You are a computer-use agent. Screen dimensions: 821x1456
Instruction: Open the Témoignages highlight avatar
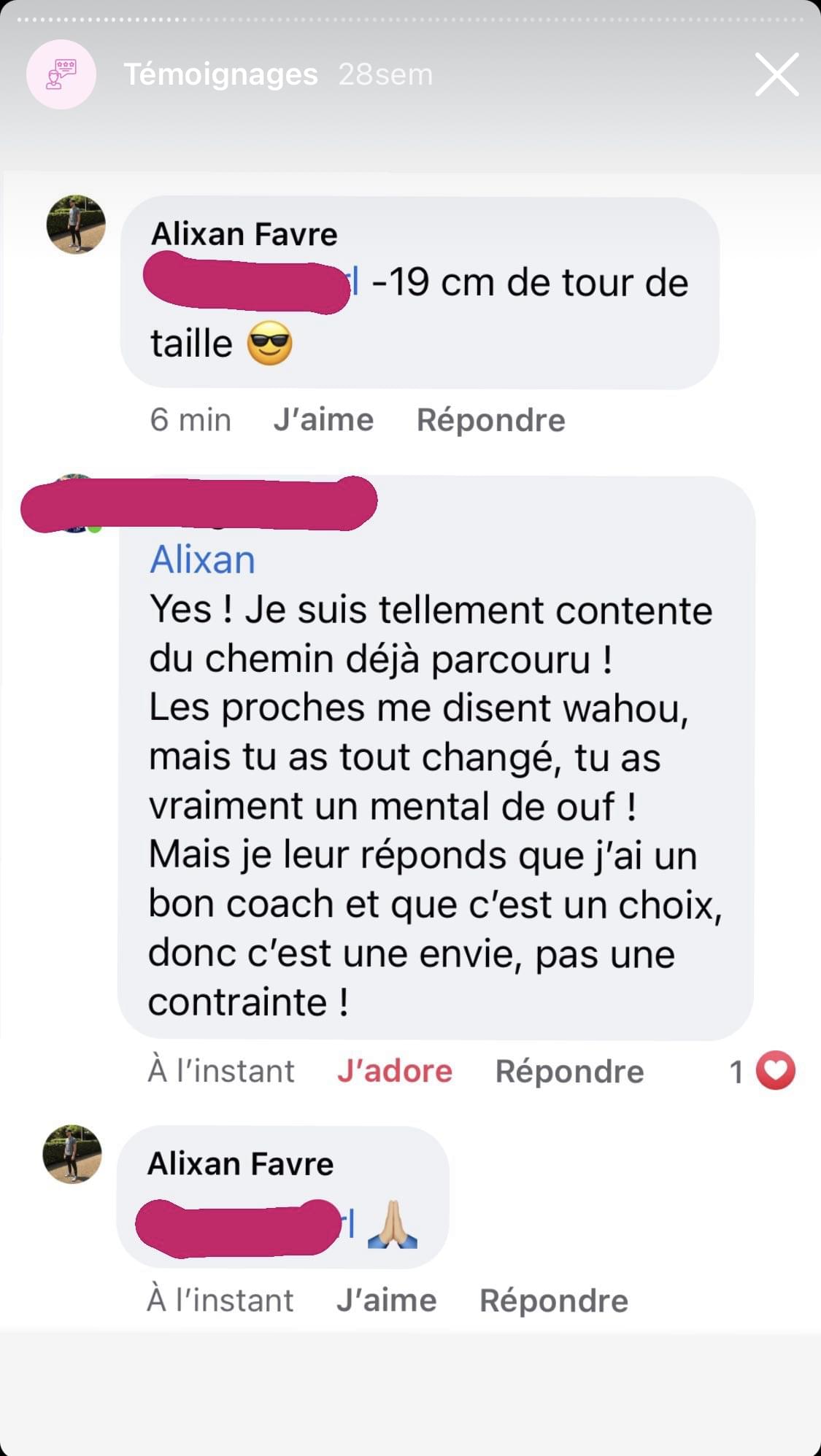[x=61, y=74]
